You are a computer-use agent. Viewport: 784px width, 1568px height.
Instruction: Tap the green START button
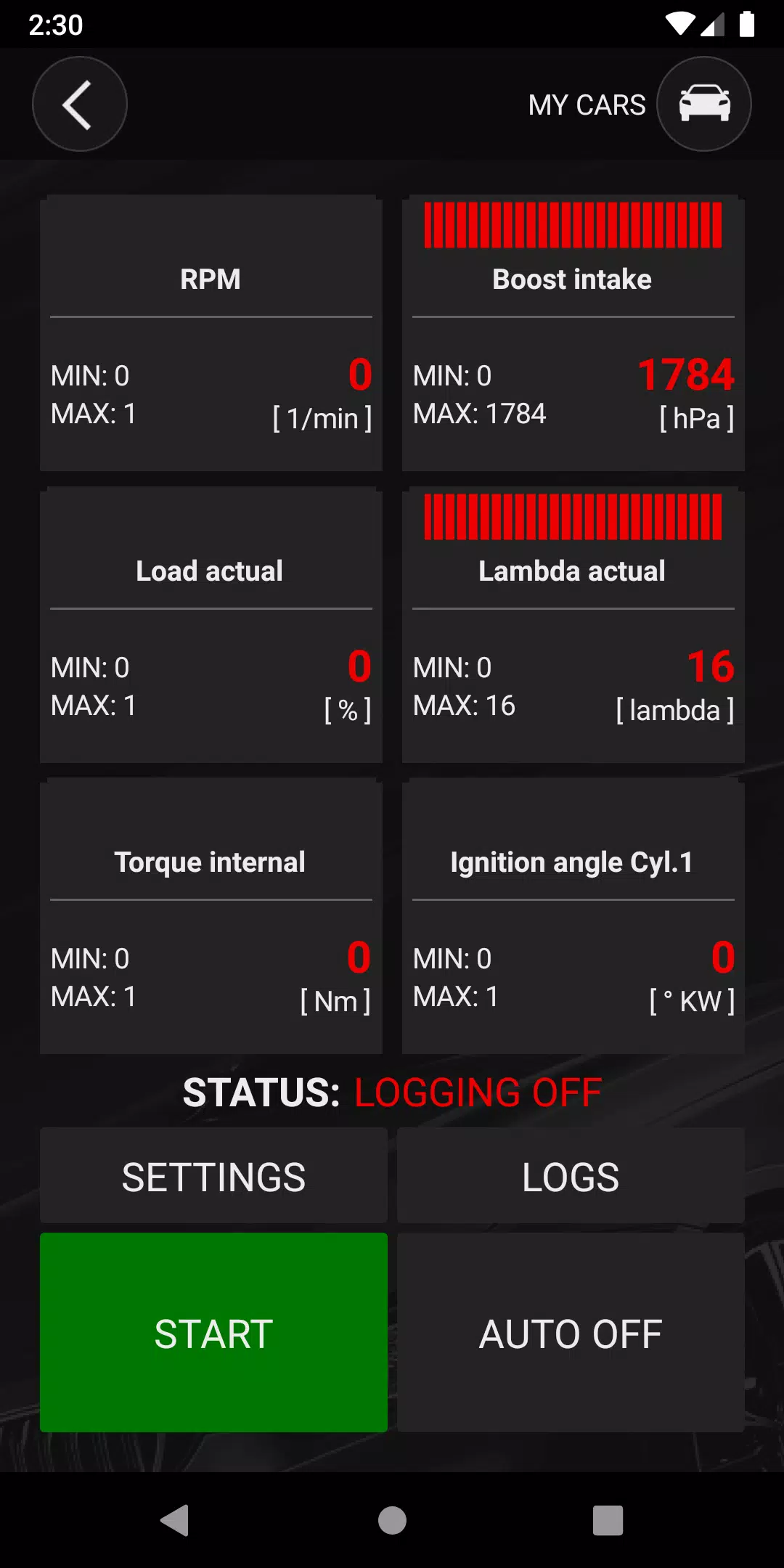(x=213, y=1332)
